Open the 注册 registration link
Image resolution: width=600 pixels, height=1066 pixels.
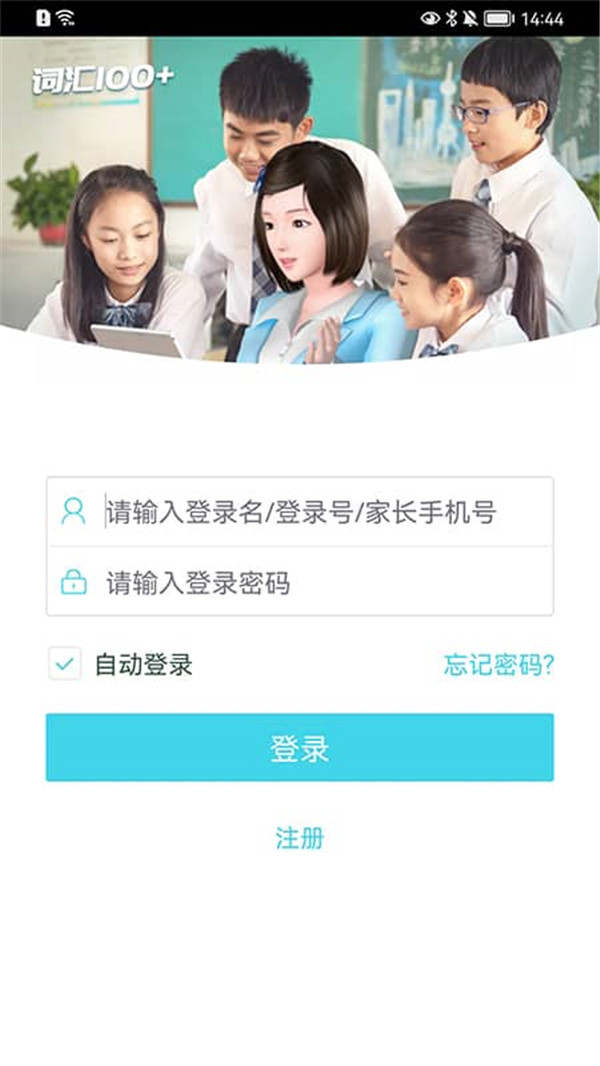pyautogui.click(x=299, y=838)
